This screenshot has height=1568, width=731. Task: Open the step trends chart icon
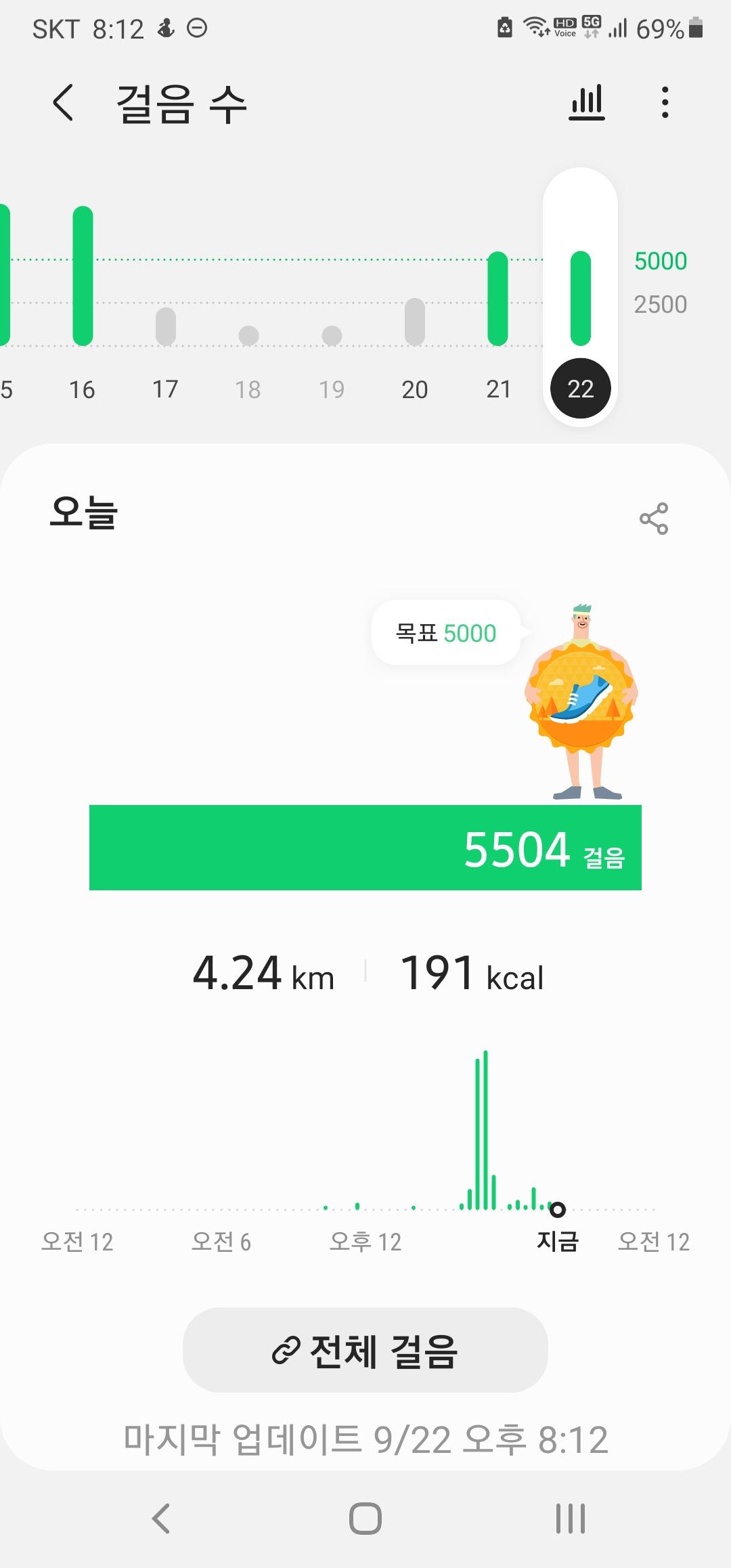click(x=586, y=103)
